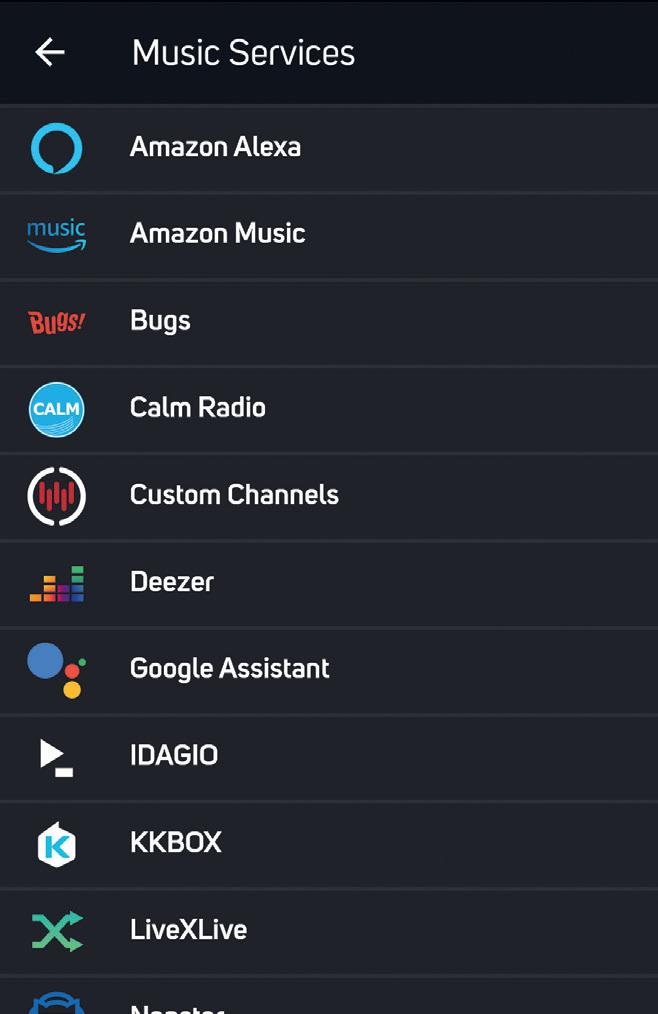The height and width of the screenshot is (1014, 658).
Task: Go back from Music Services
Action: click(49, 53)
